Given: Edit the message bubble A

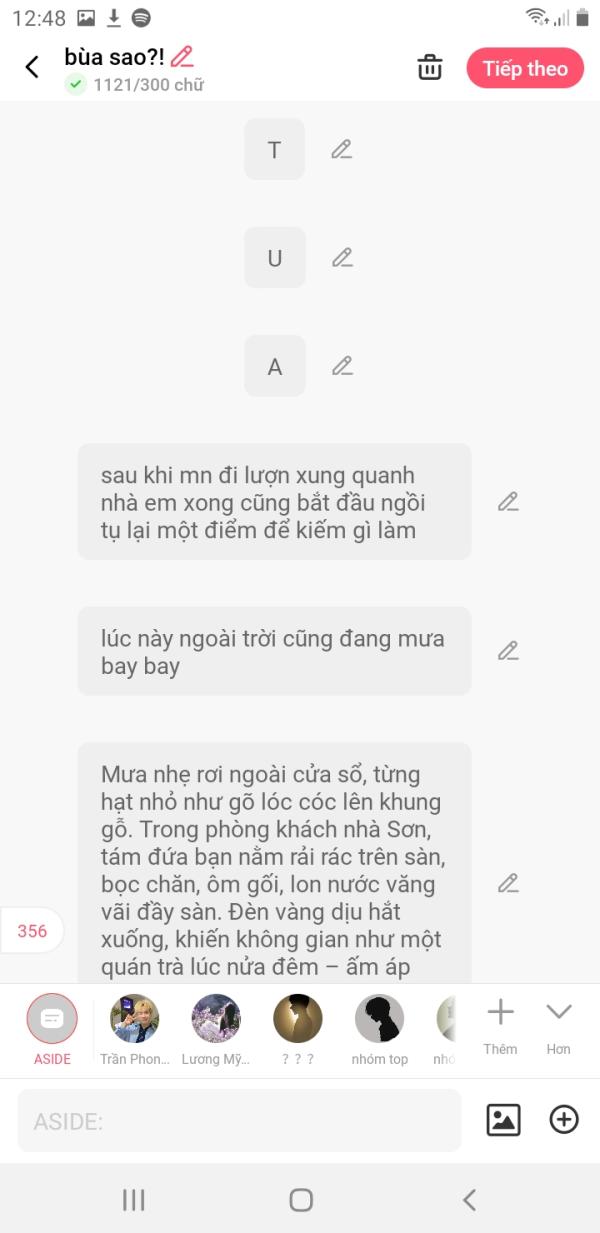Looking at the screenshot, I should (x=342, y=366).
